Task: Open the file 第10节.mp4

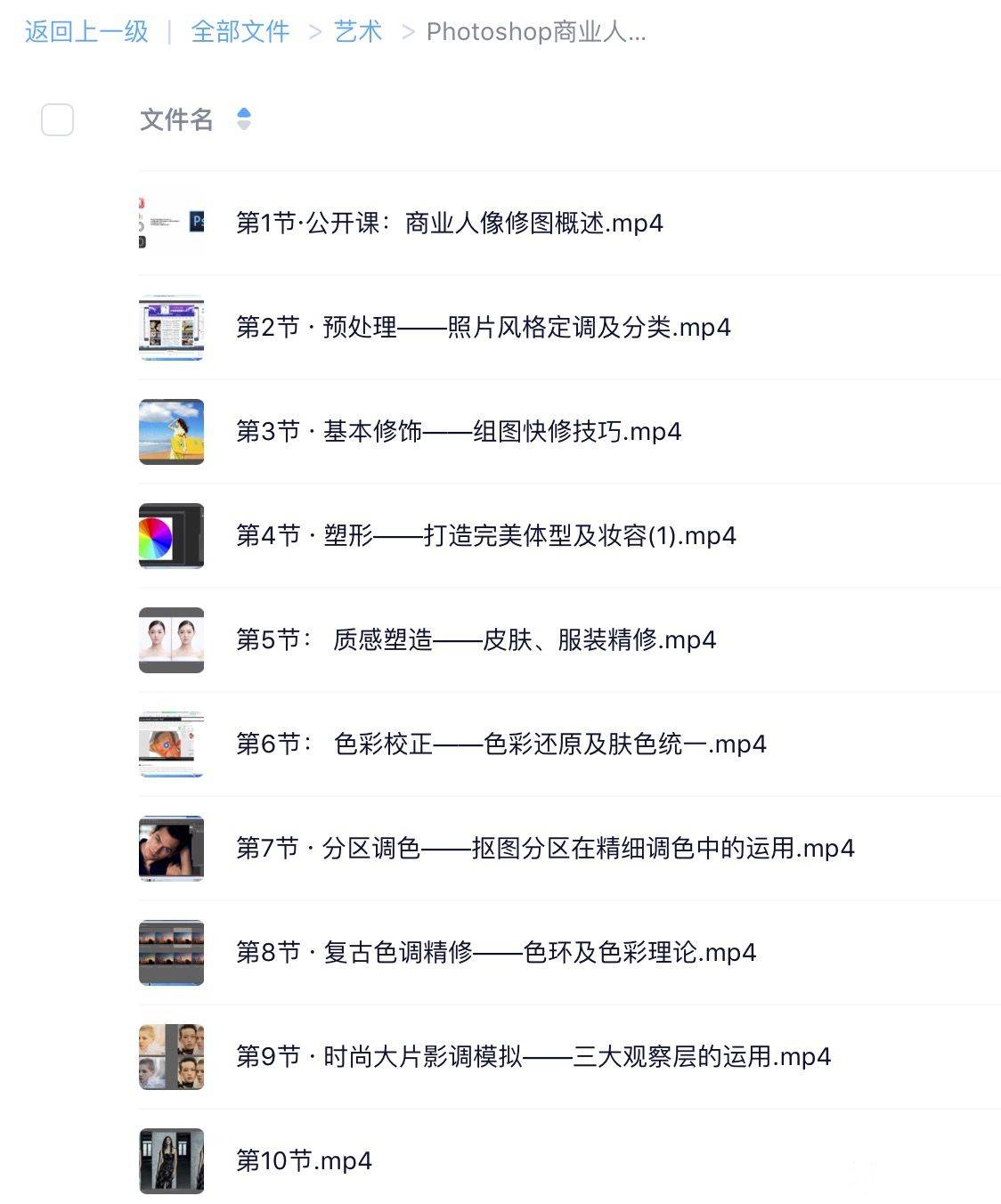Action: [x=304, y=1160]
